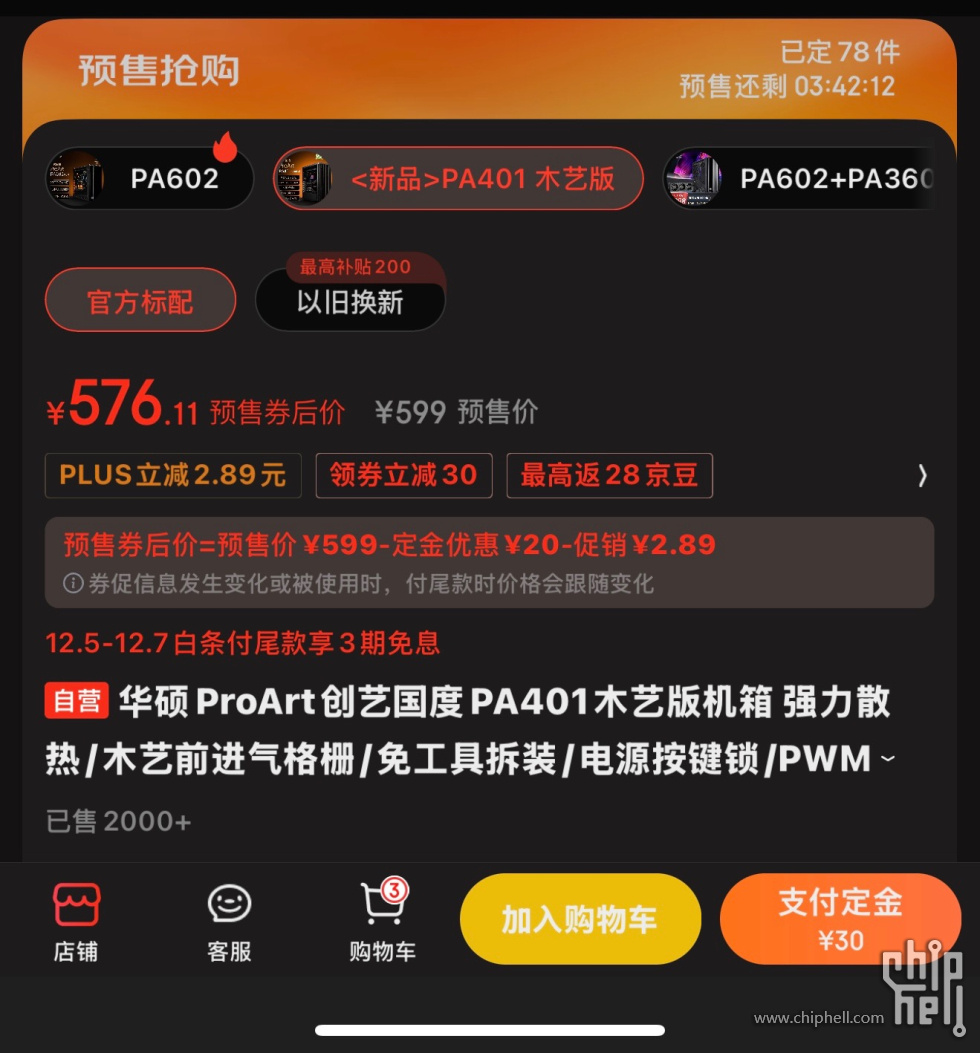Screen dimensions: 980x1053
Task: Select the 官方标配 option
Action: 140,301
